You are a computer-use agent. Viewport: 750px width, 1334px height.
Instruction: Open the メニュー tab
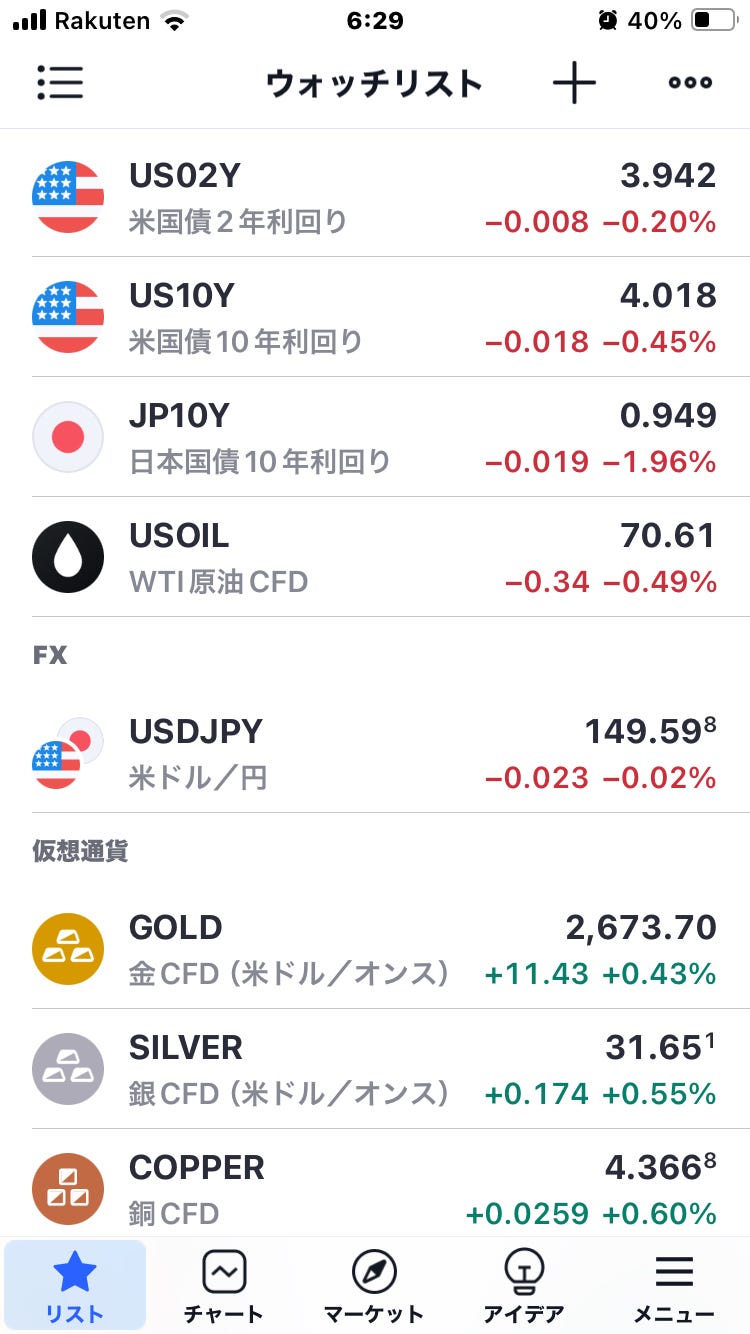pos(674,1287)
